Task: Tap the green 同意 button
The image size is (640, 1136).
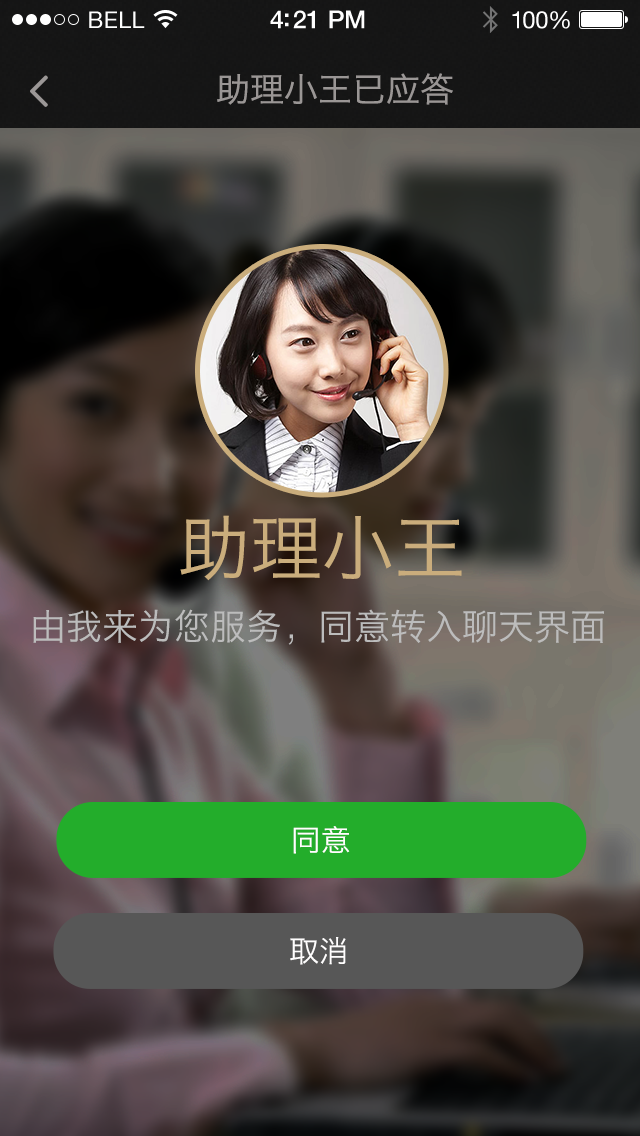Action: click(x=320, y=840)
